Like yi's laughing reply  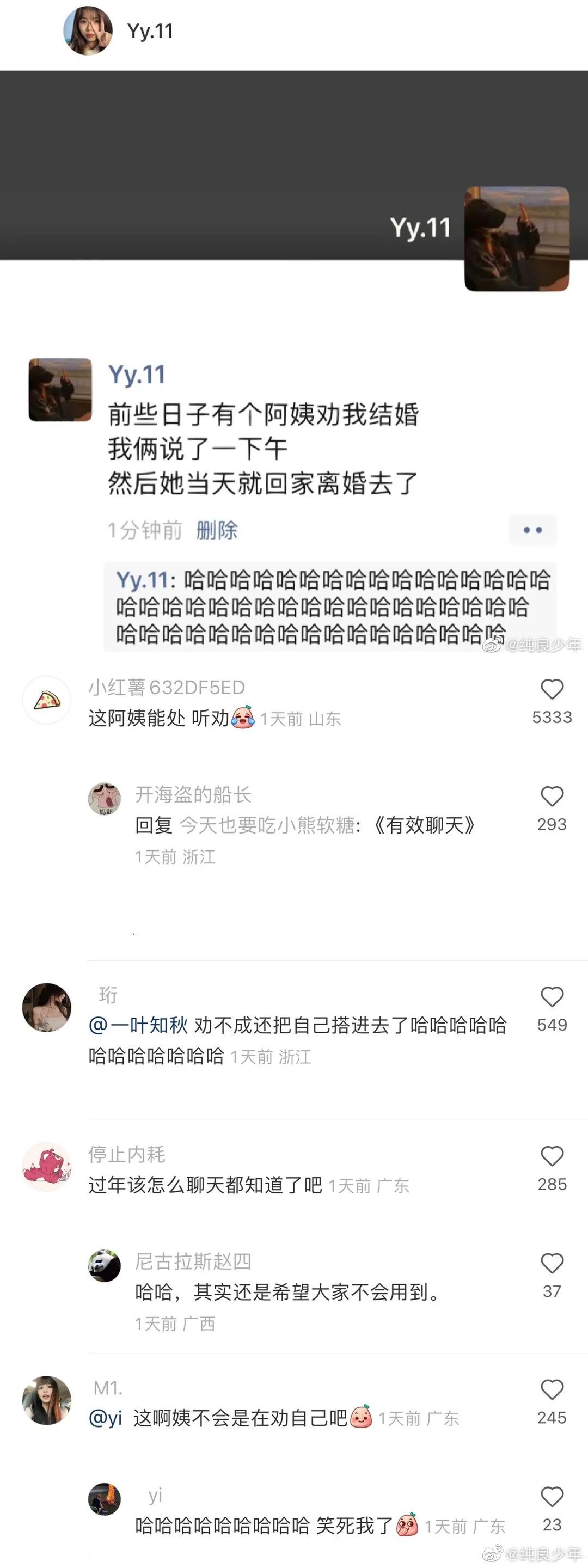coord(552,1497)
